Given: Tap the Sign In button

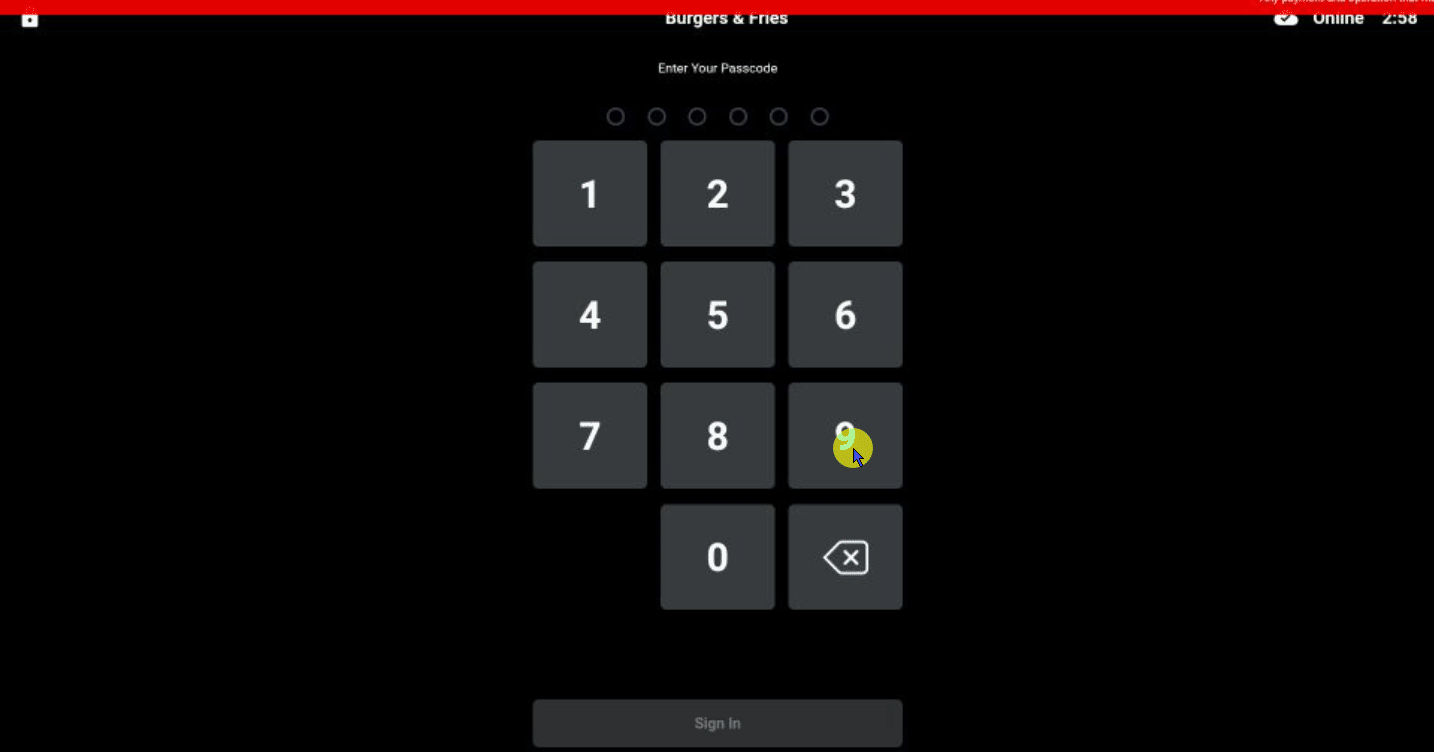Looking at the screenshot, I should pyautogui.click(x=717, y=723).
